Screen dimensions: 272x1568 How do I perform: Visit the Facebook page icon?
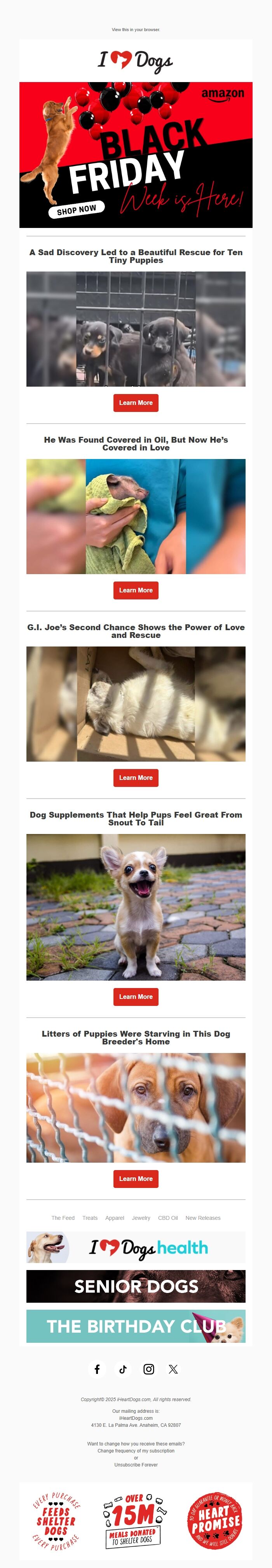pos(98,1369)
